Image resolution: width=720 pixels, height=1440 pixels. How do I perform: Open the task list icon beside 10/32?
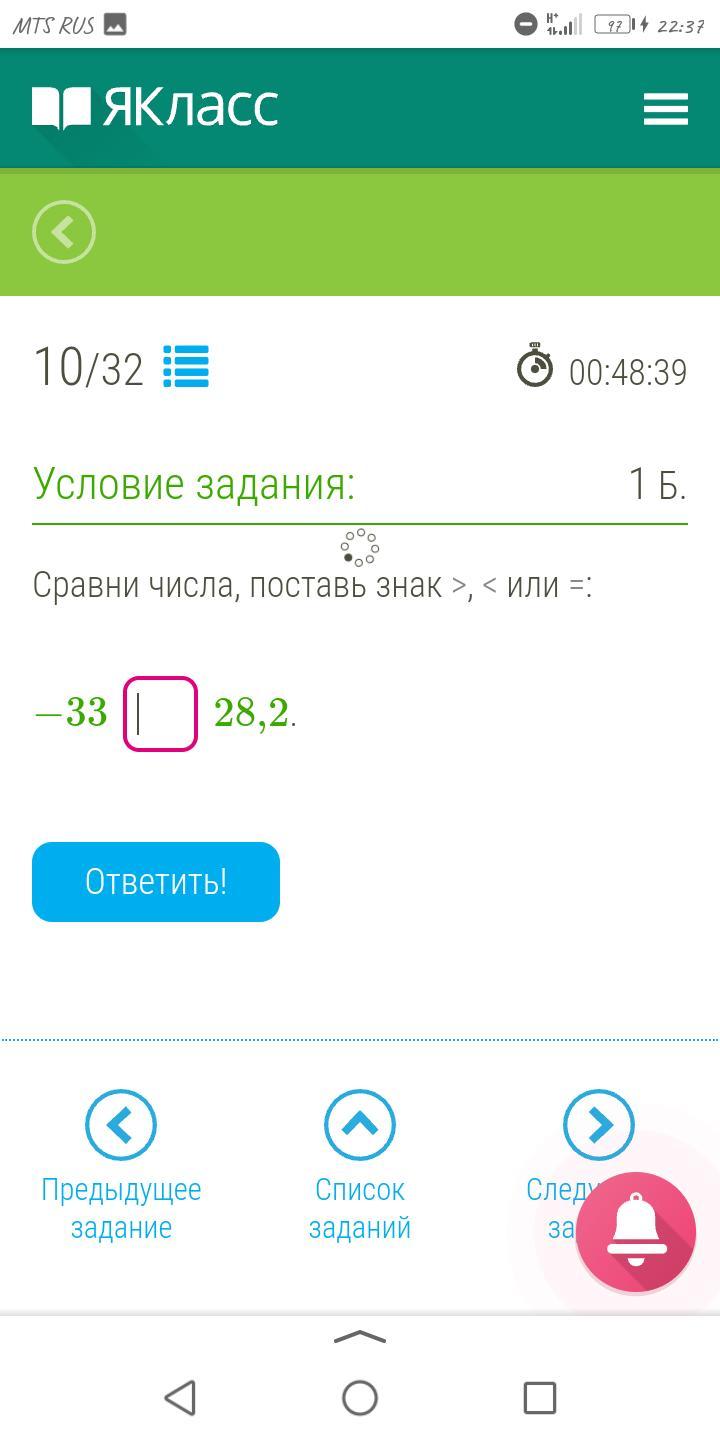pos(186,367)
